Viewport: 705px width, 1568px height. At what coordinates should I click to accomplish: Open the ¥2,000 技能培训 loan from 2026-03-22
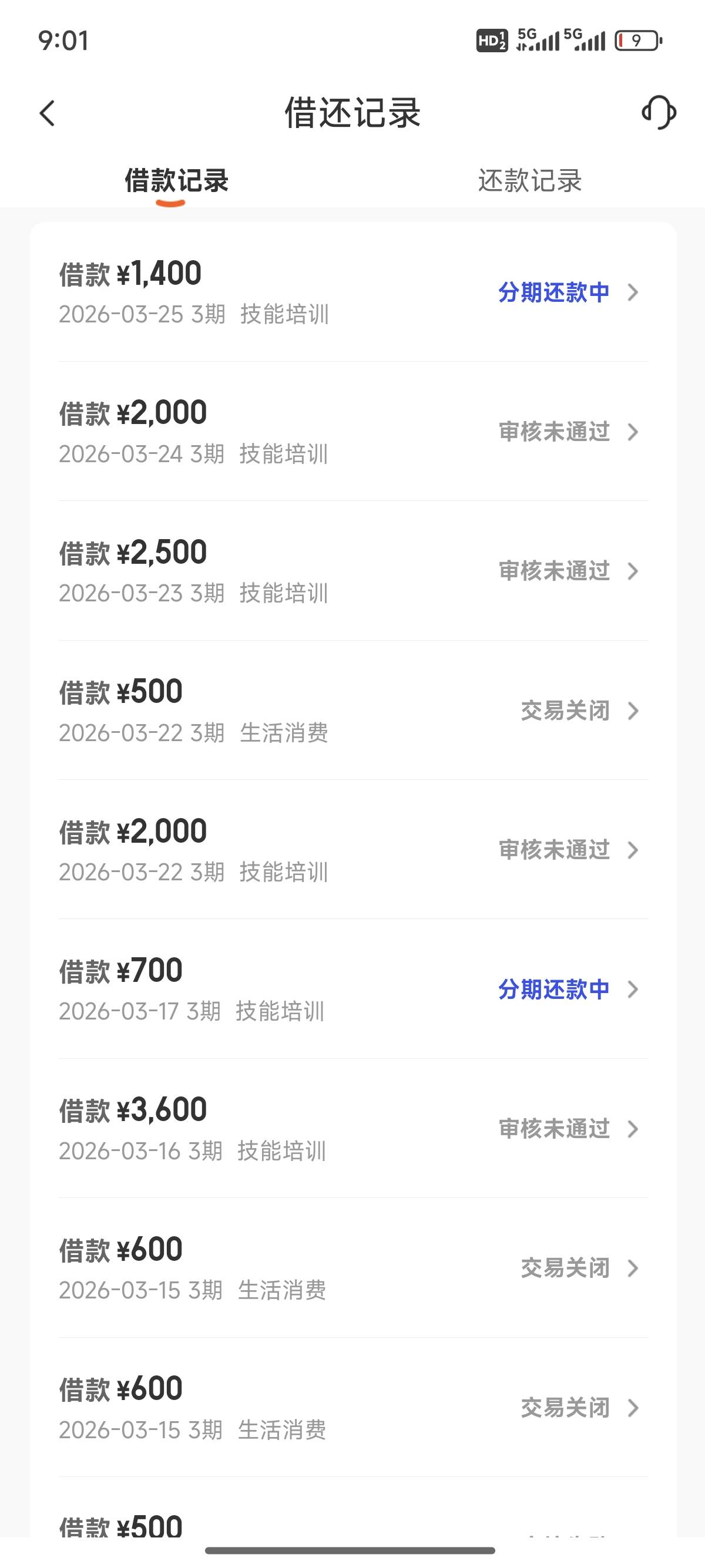click(353, 850)
